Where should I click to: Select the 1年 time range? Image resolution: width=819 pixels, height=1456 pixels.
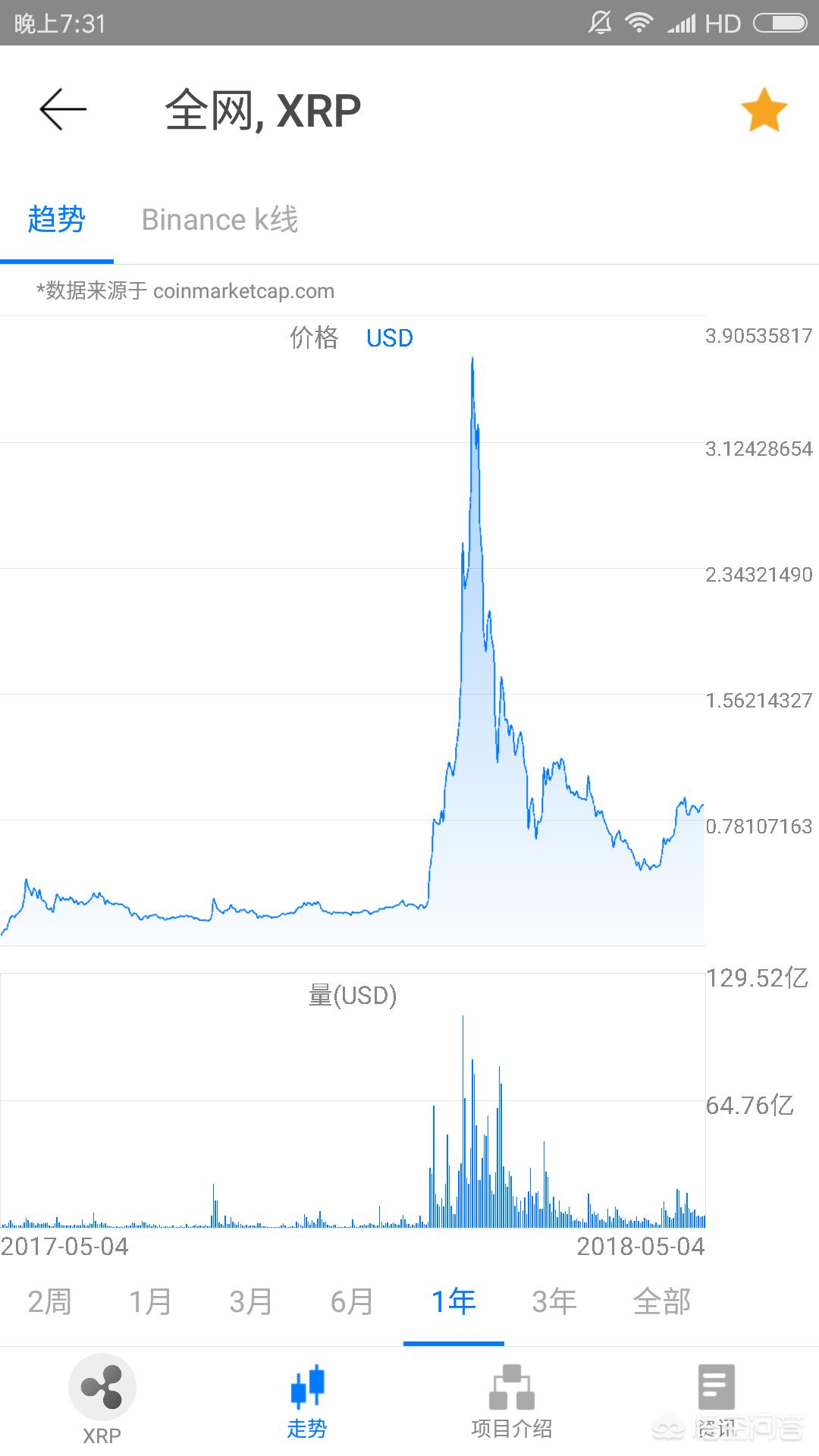pos(453,1302)
